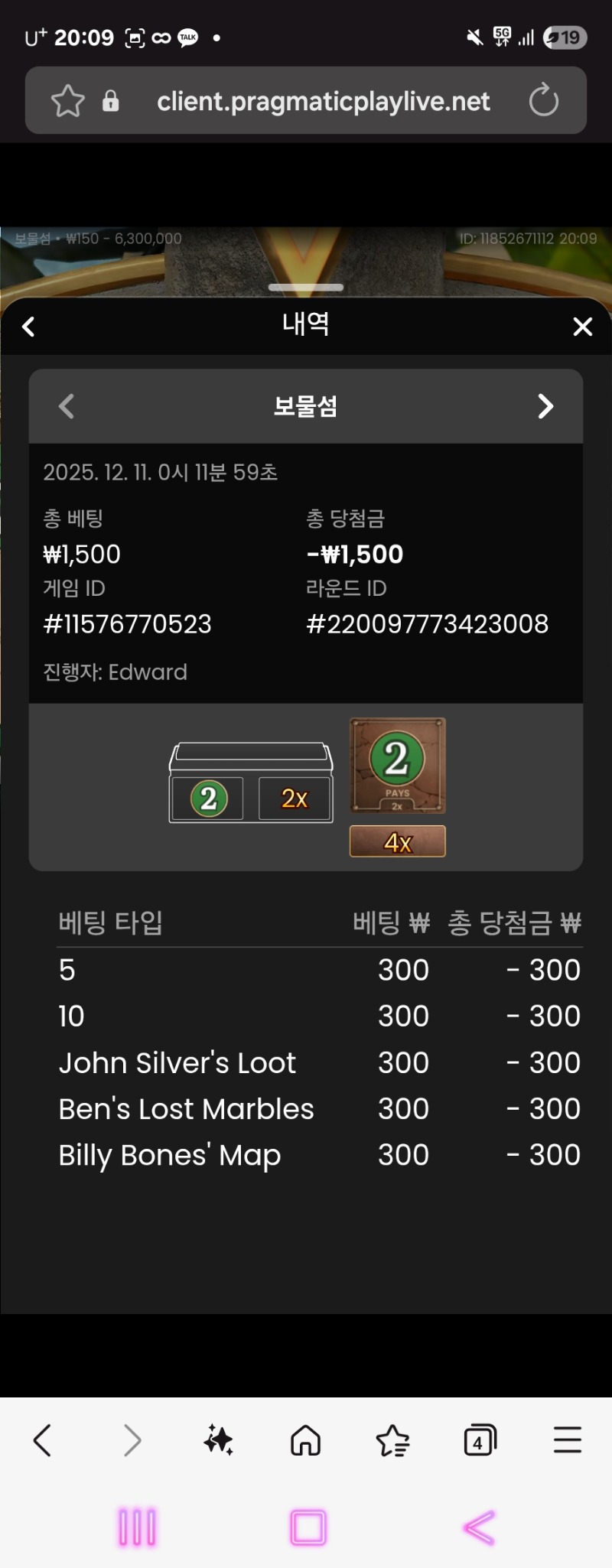Open the browser hamburger menu
This screenshot has width=612, height=1568.
point(567,1440)
